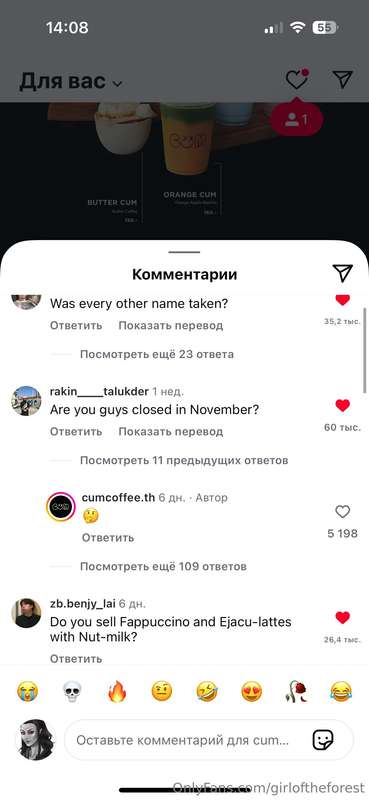This screenshot has width=369, height=800.
Task: View 11 previous replies
Action: 184,460
